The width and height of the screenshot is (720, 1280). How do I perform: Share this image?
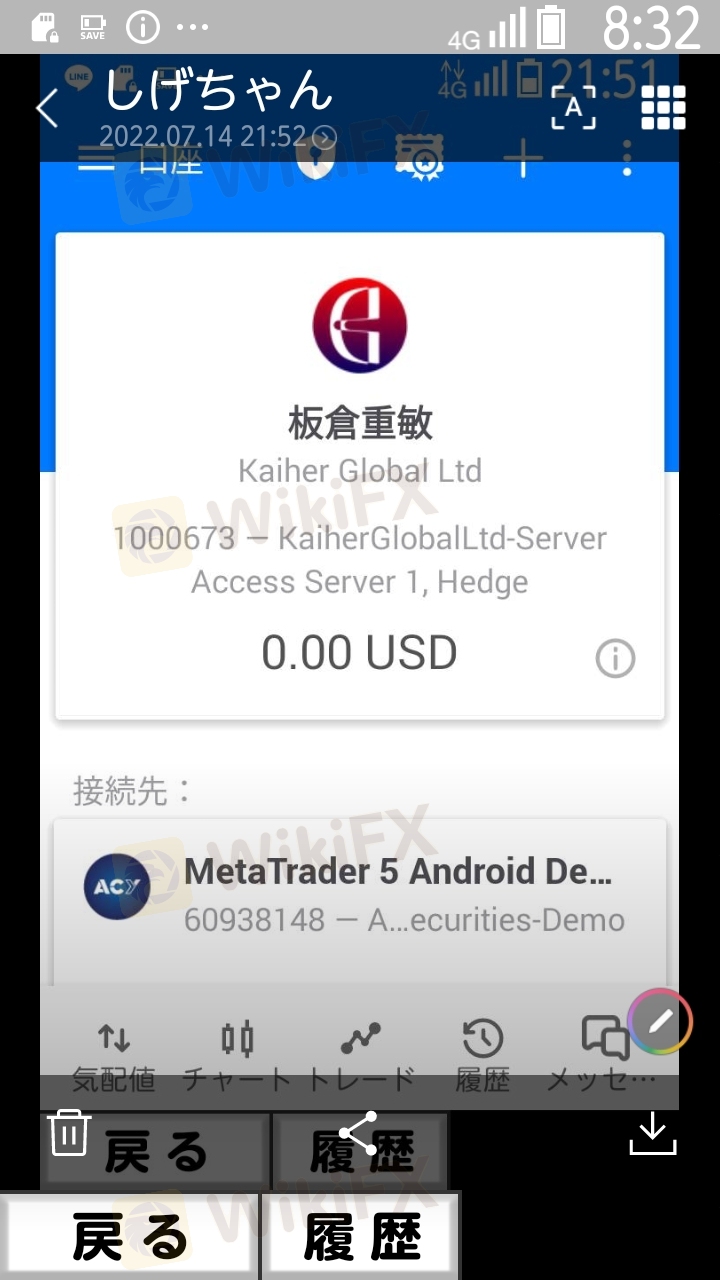(x=358, y=1133)
